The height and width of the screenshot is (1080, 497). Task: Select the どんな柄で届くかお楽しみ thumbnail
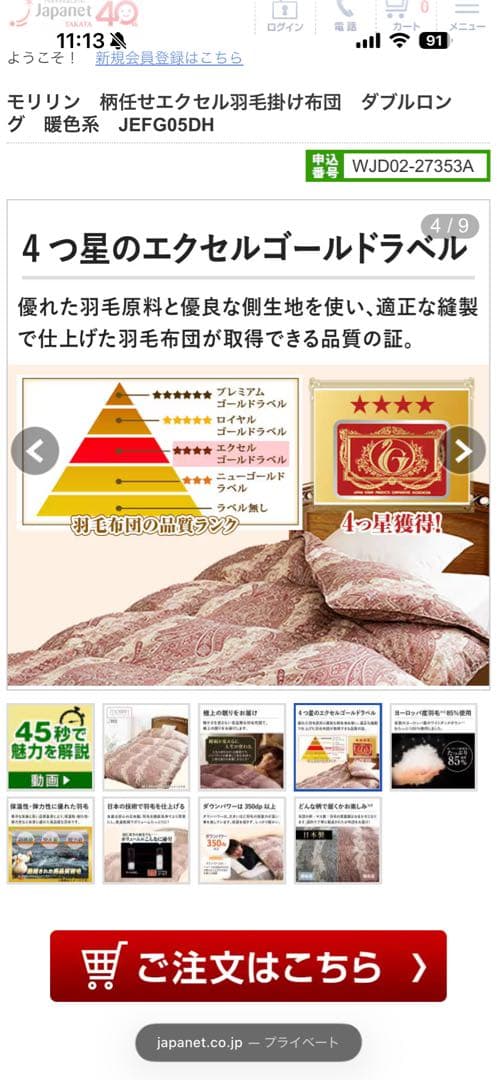337,840
